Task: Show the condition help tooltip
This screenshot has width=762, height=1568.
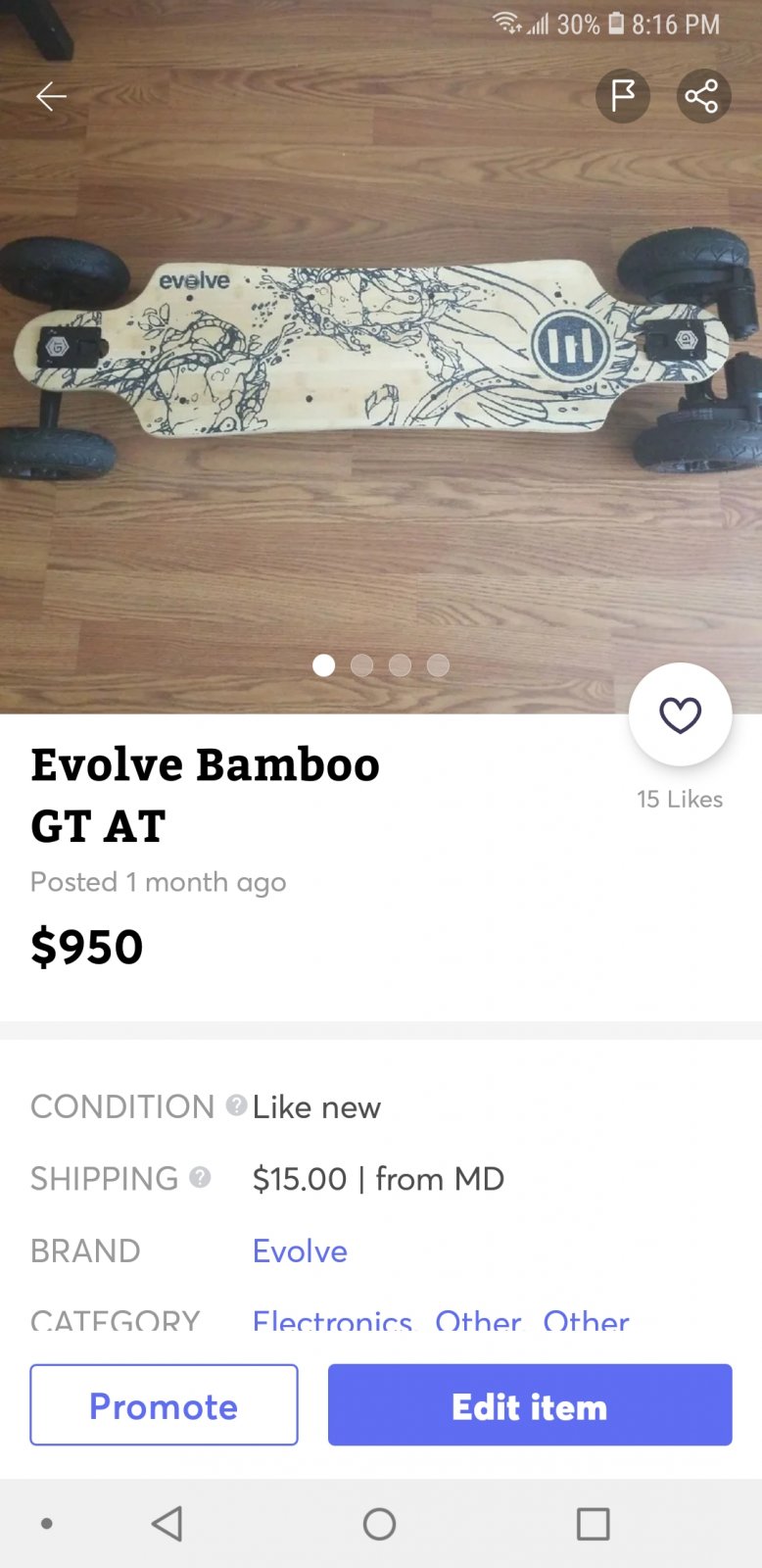Action: pyautogui.click(x=236, y=1105)
